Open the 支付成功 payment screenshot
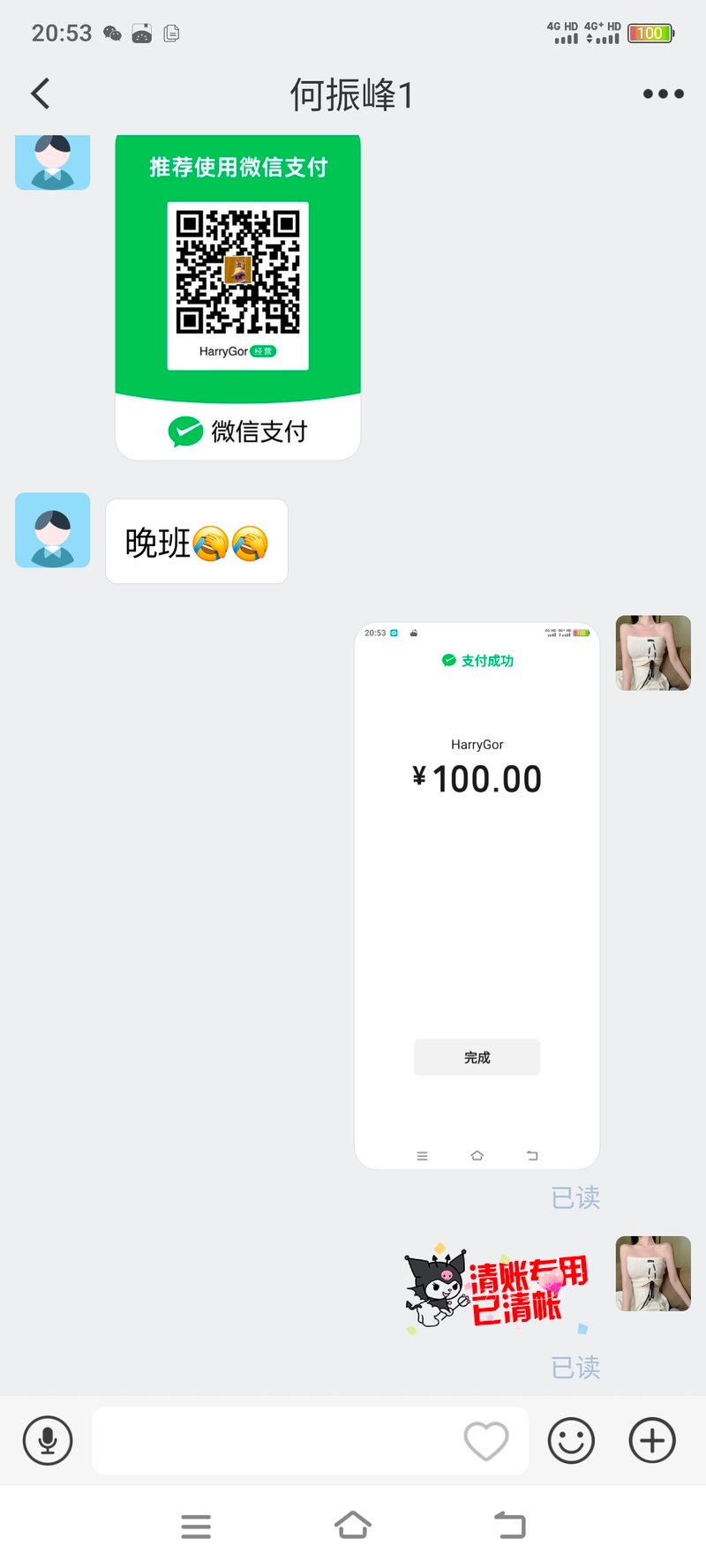The width and height of the screenshot is (706, 1568). pos(477,895)
